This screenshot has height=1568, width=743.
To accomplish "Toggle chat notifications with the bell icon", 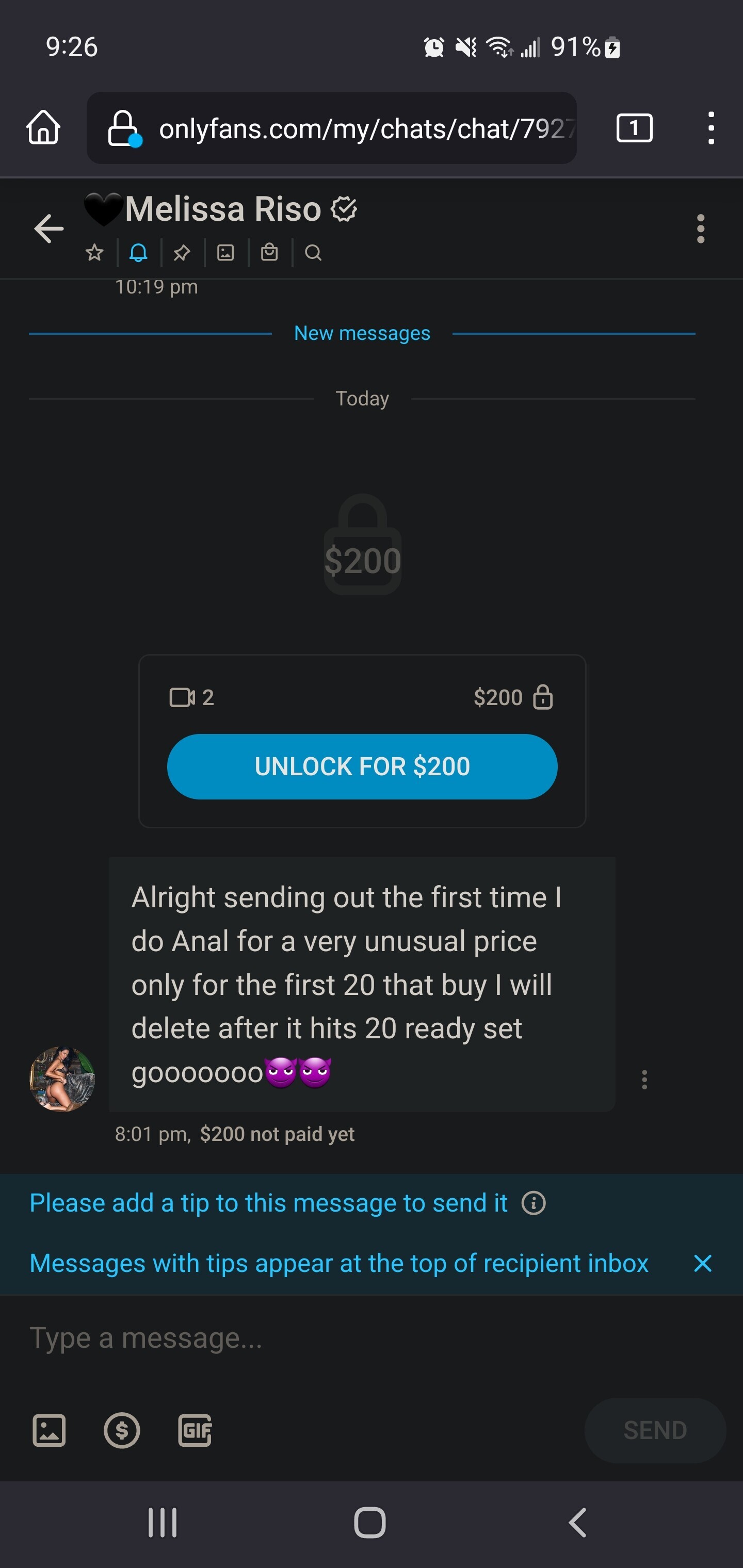I will tap(138, 253).
